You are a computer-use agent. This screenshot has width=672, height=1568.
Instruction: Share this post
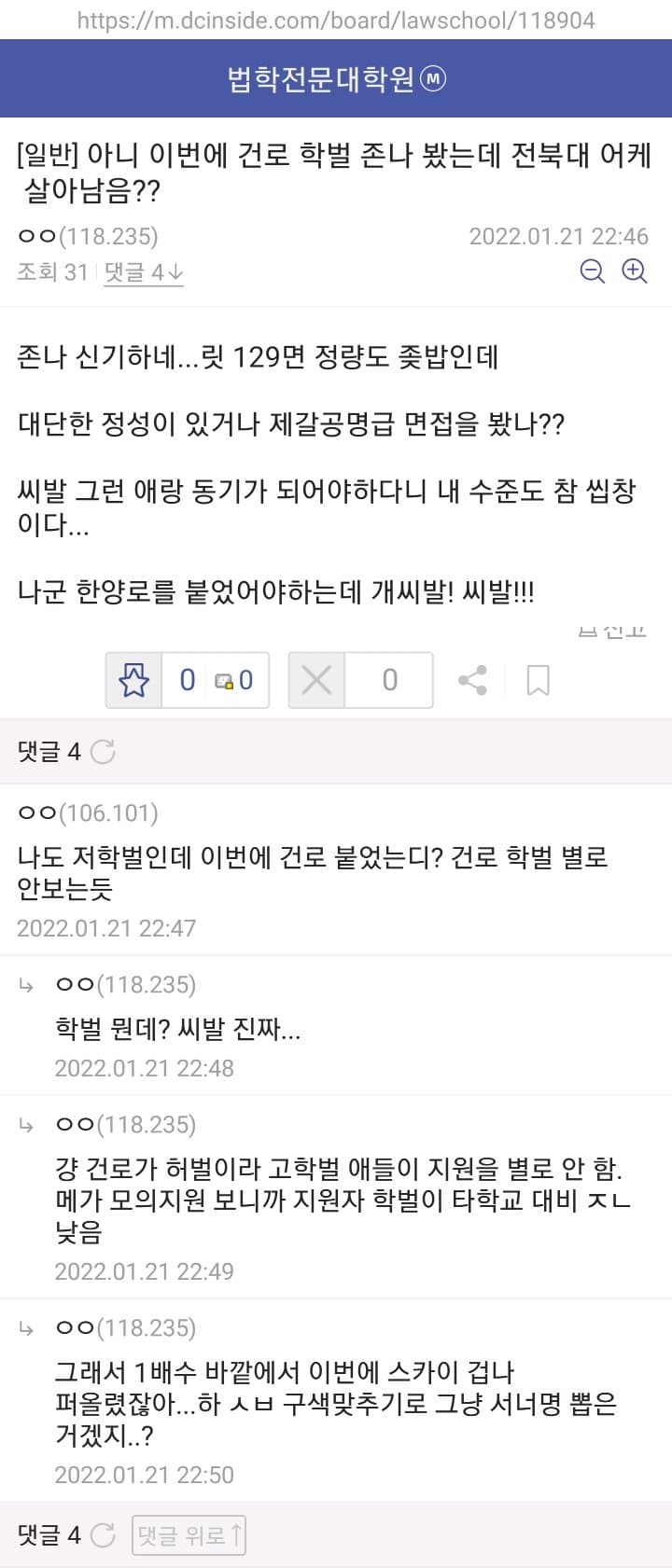[x=473, y=680]
